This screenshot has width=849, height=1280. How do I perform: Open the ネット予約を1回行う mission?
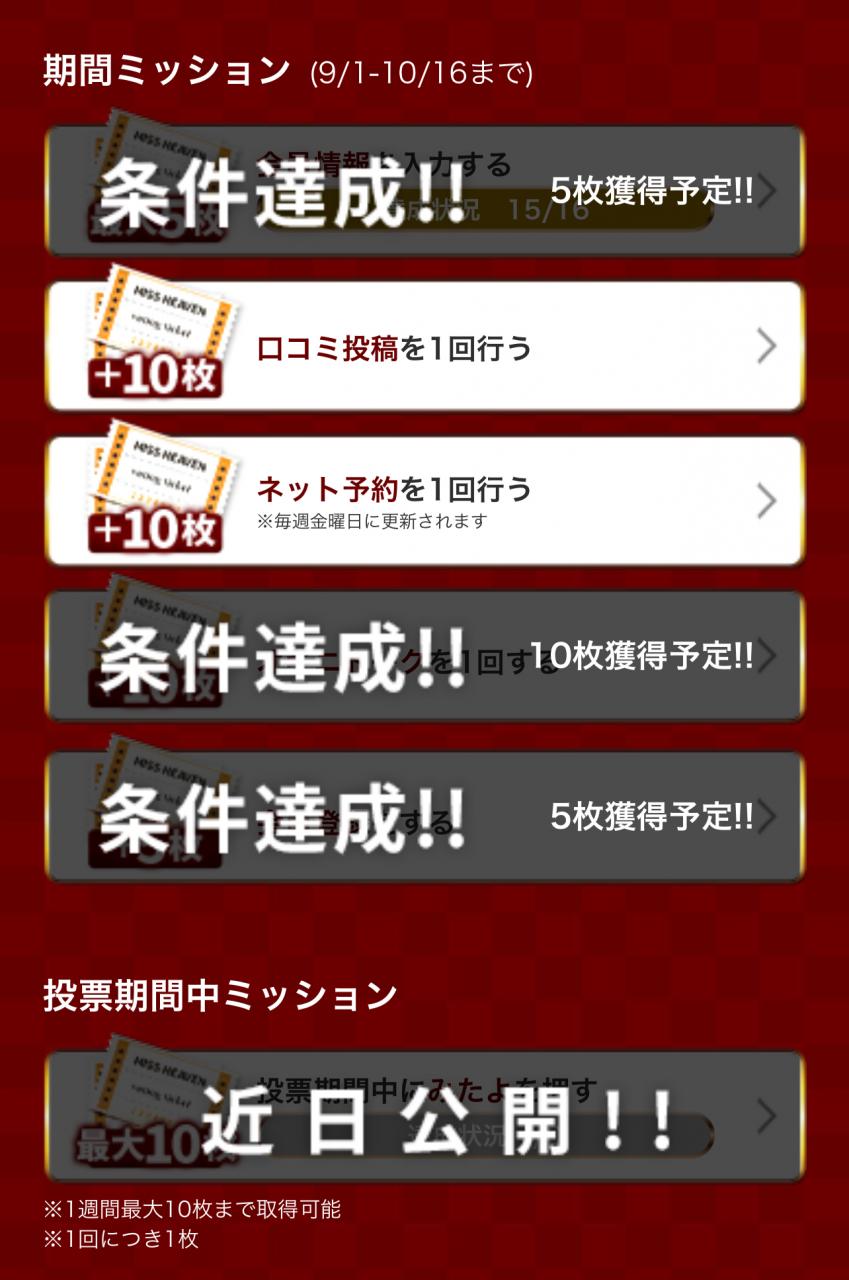[x=424, y=501]
